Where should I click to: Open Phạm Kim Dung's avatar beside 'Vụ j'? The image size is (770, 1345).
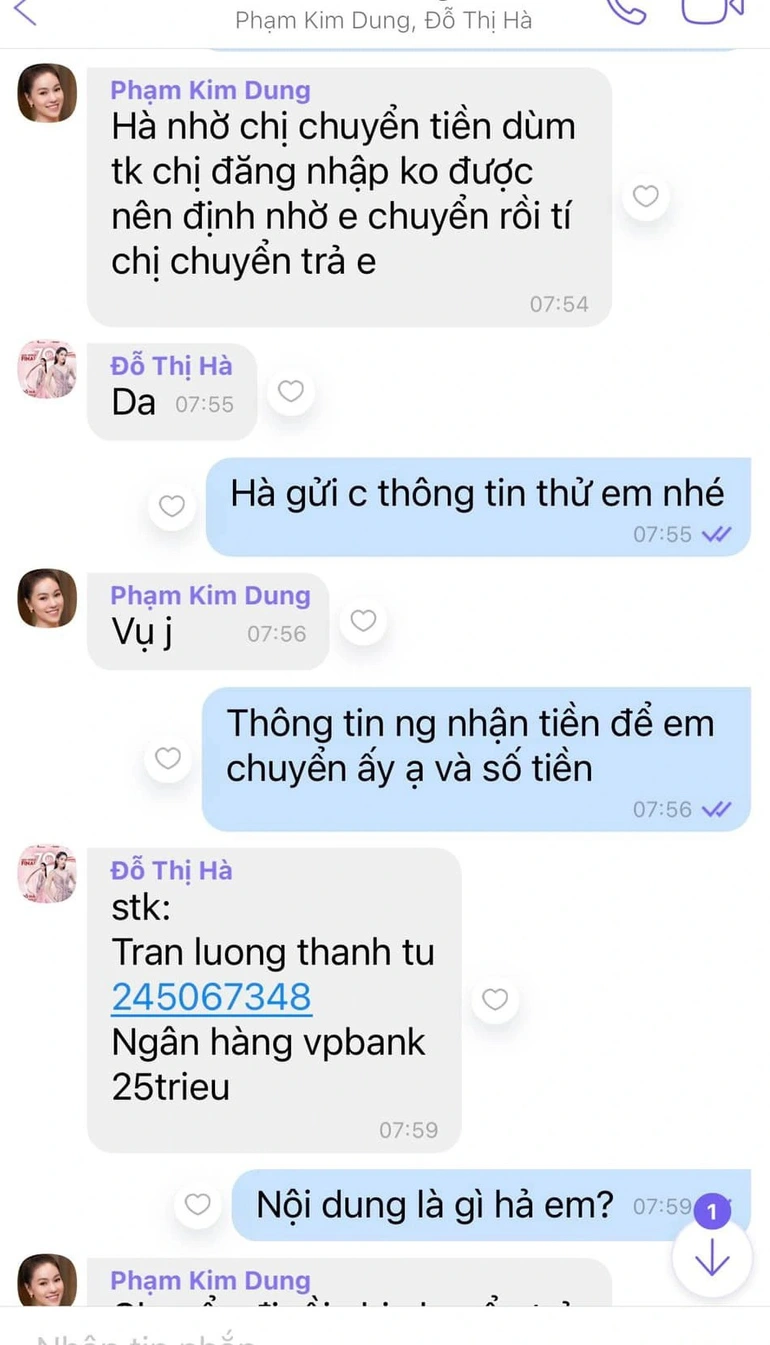pos(47,598)
